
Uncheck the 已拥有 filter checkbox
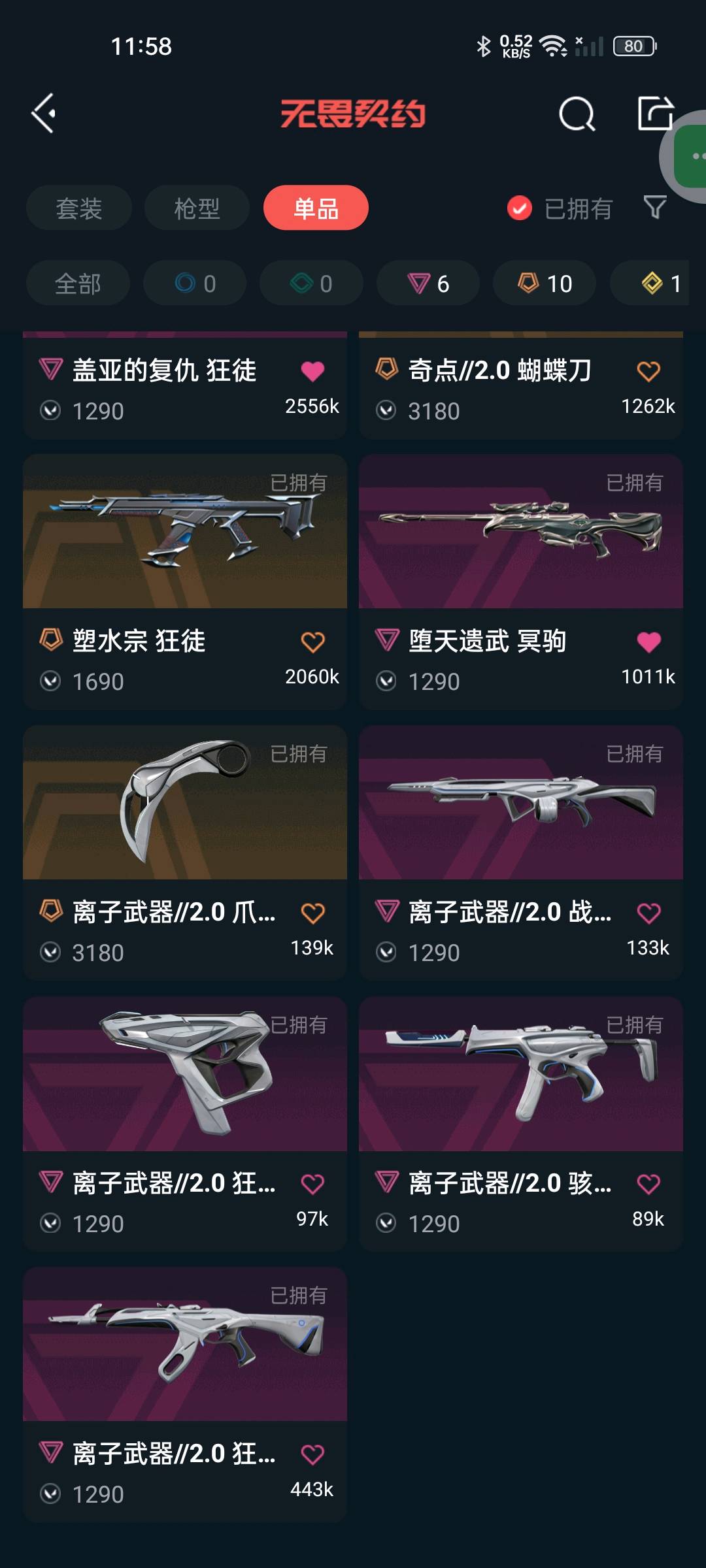pos(520,208)
